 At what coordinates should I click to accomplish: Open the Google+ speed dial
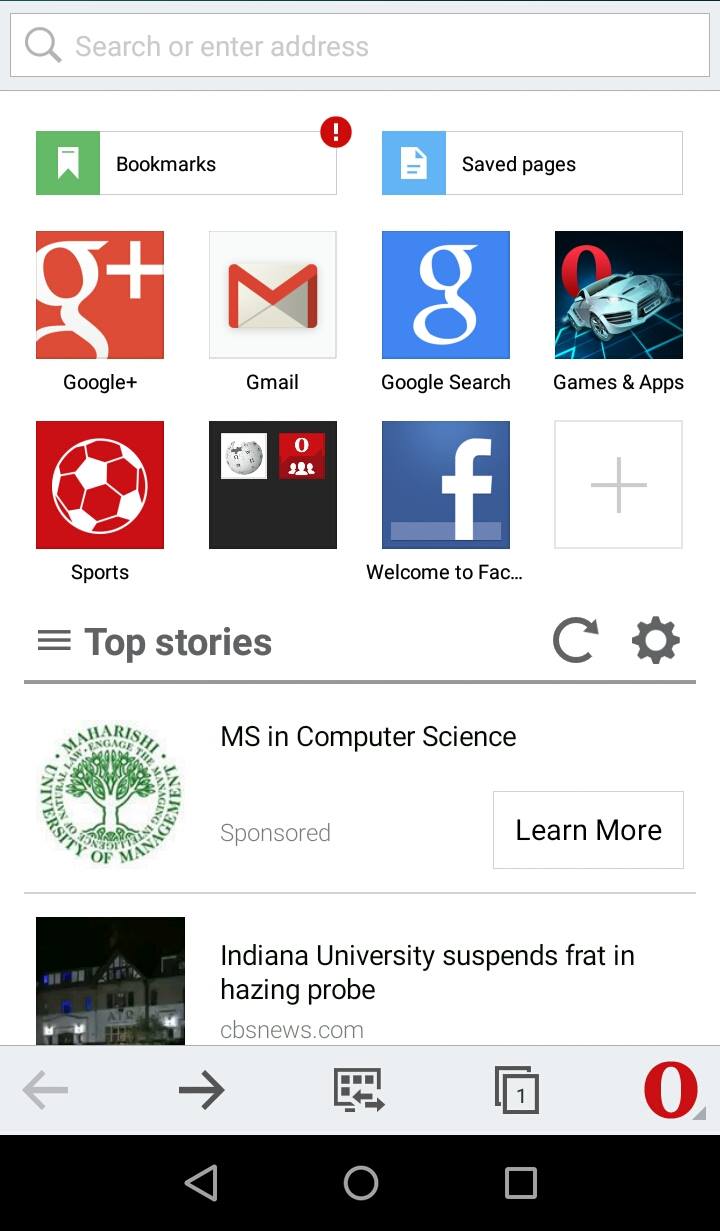[x=100, y=295]
